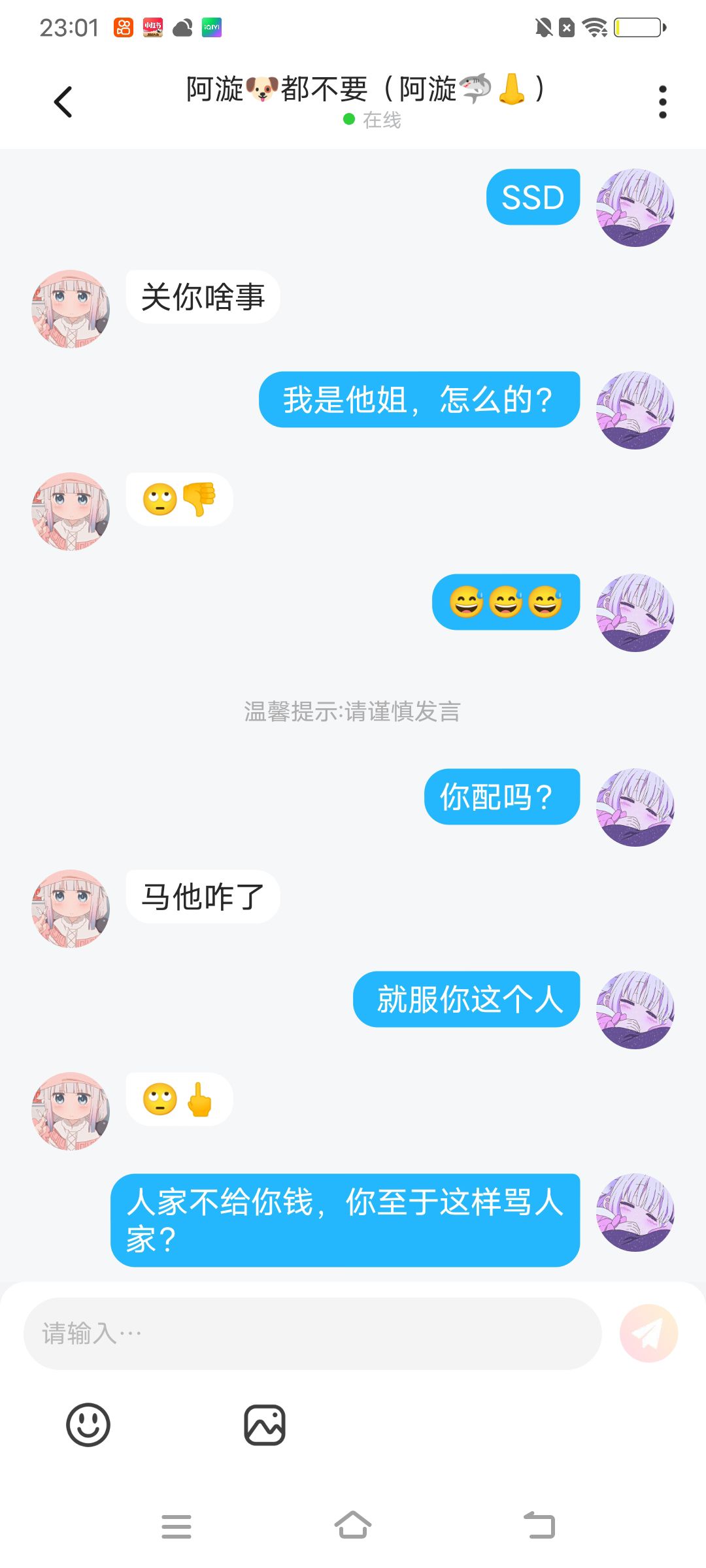Open the three-dot overflow menu
The width and height of the screenshot is (706, 1568).
(662, 102)
